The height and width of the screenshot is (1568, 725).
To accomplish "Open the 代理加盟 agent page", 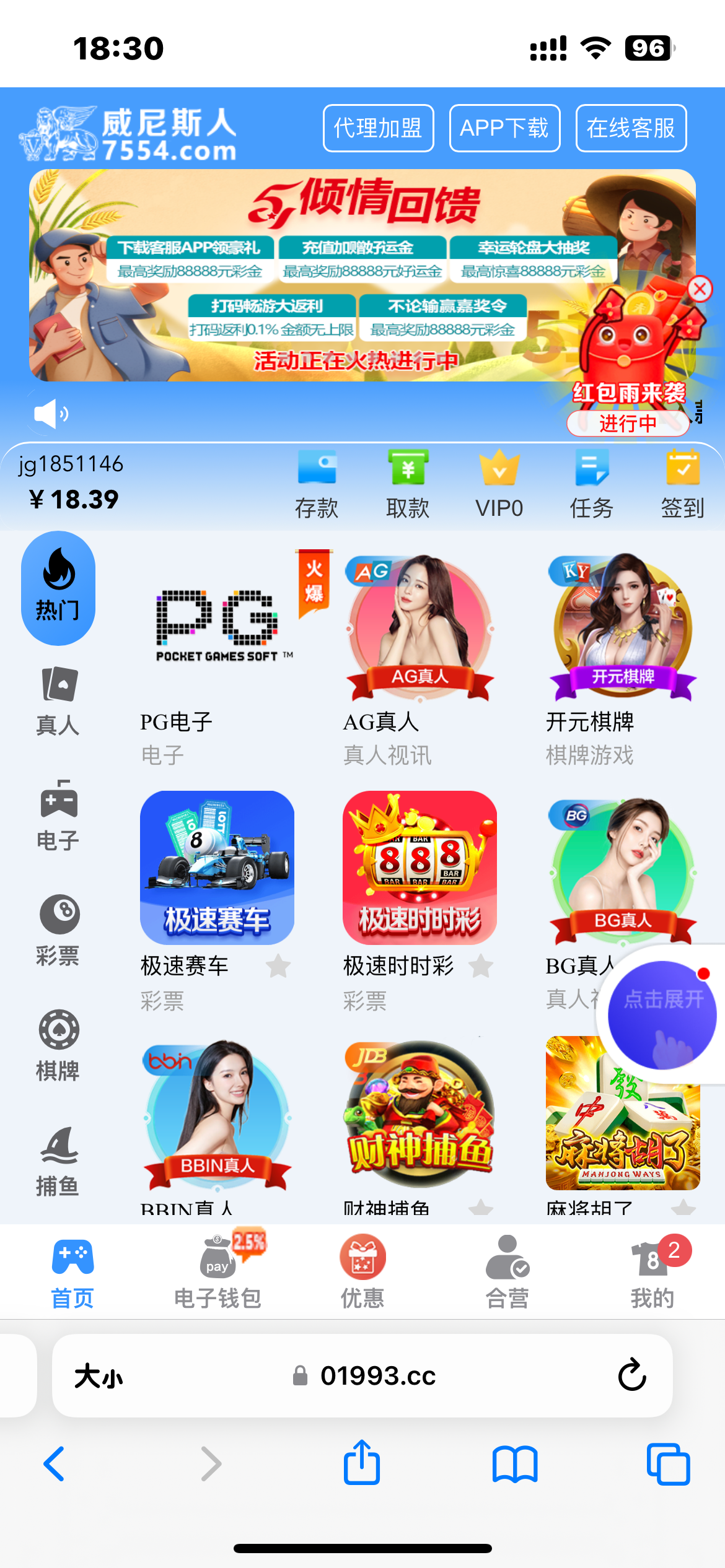I will 378,128.
